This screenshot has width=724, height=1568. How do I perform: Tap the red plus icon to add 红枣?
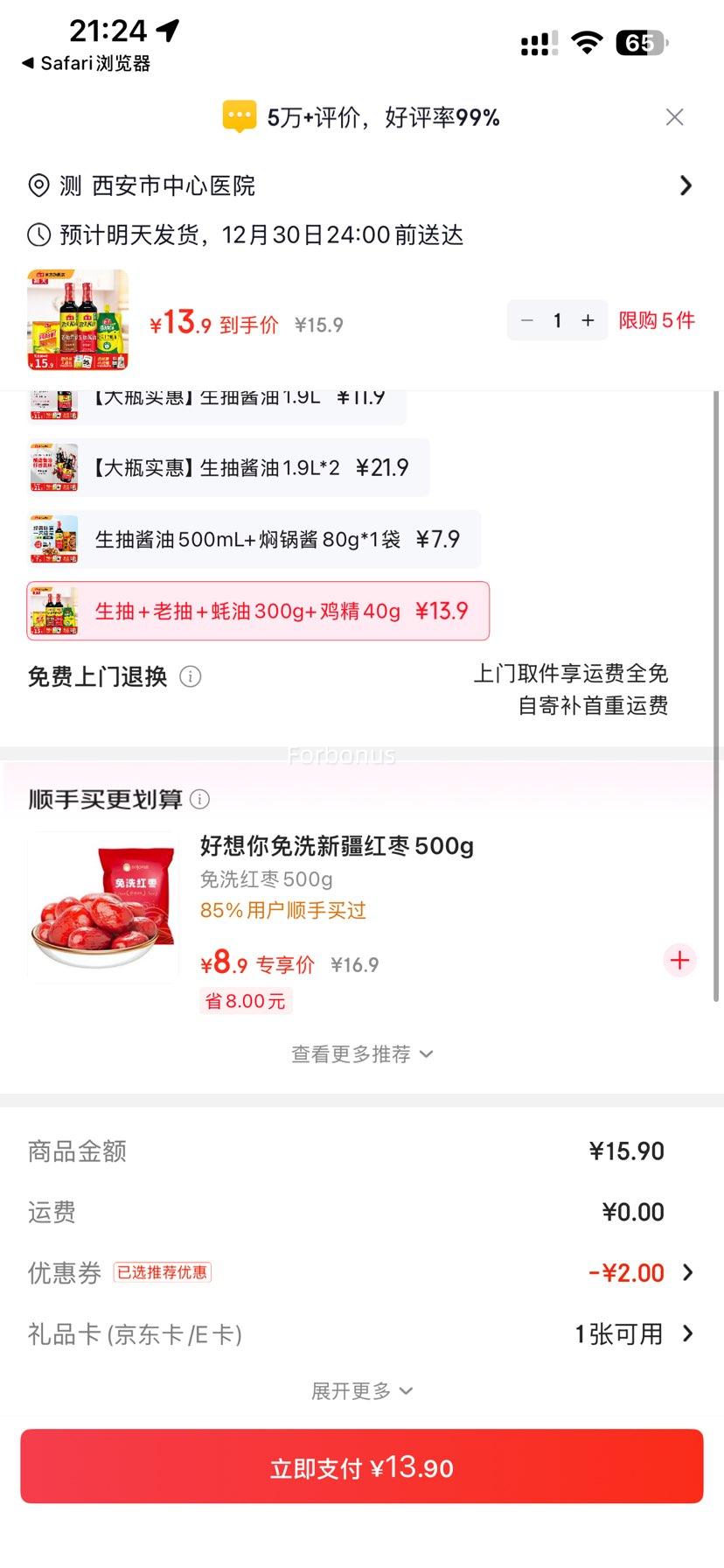[679, 960]
